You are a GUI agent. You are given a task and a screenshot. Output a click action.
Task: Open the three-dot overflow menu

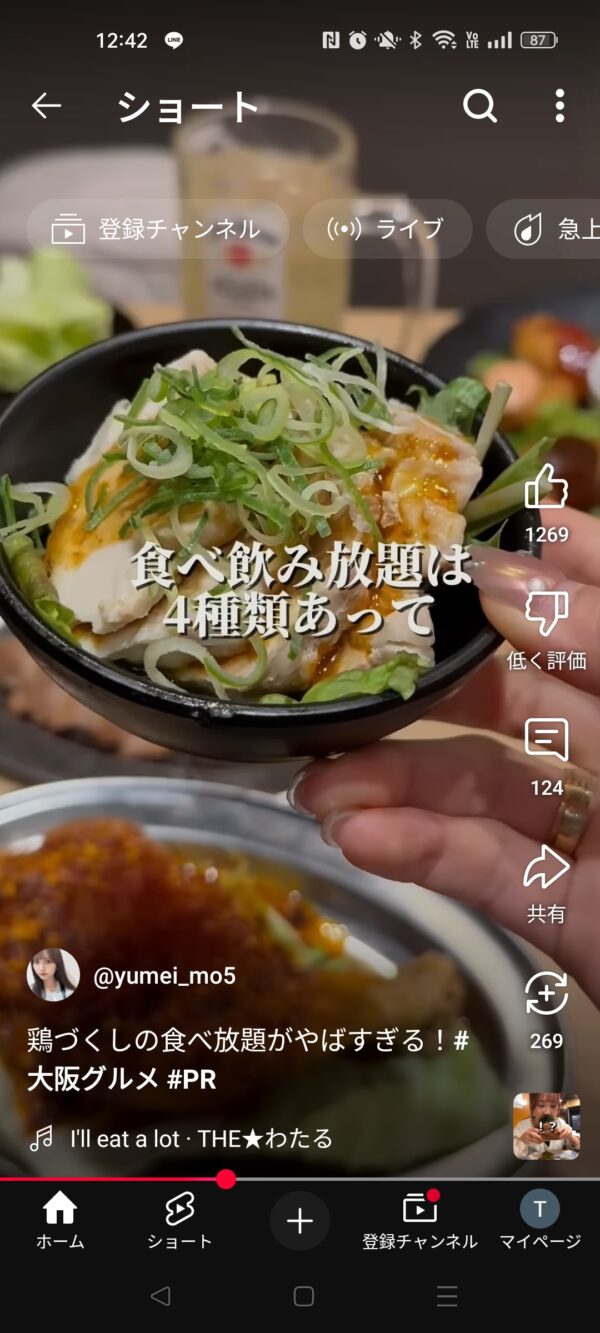(560, 106)
